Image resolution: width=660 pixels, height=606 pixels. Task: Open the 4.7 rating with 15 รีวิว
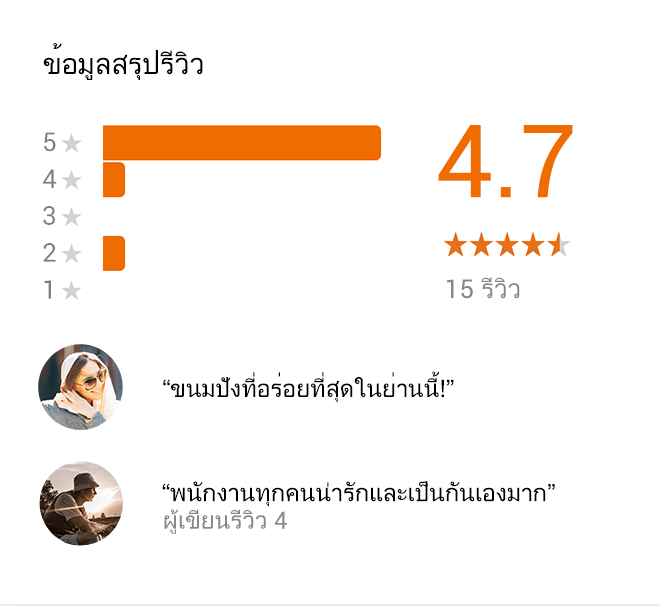(506, 210)
